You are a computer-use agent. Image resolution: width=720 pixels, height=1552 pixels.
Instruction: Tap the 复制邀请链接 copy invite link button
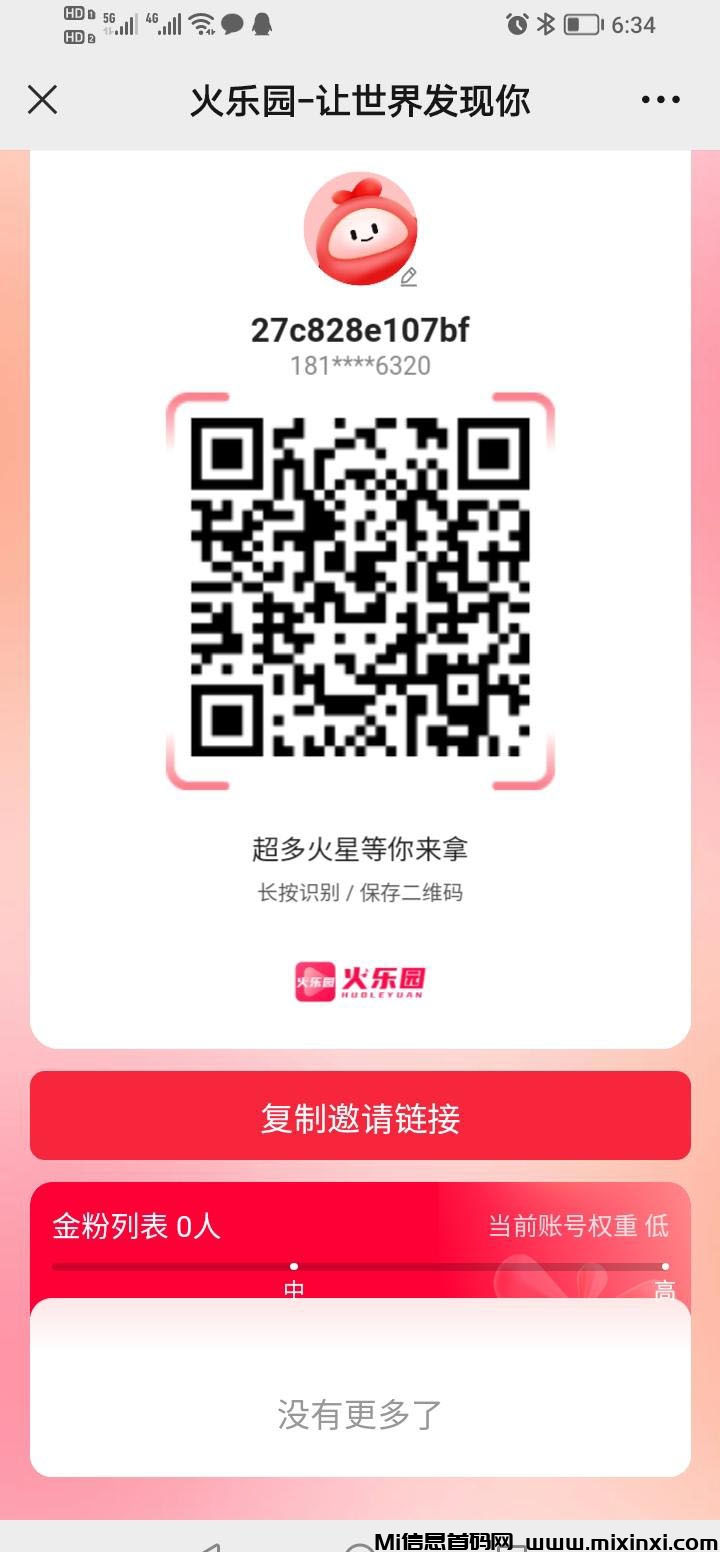coord(360,1116)
